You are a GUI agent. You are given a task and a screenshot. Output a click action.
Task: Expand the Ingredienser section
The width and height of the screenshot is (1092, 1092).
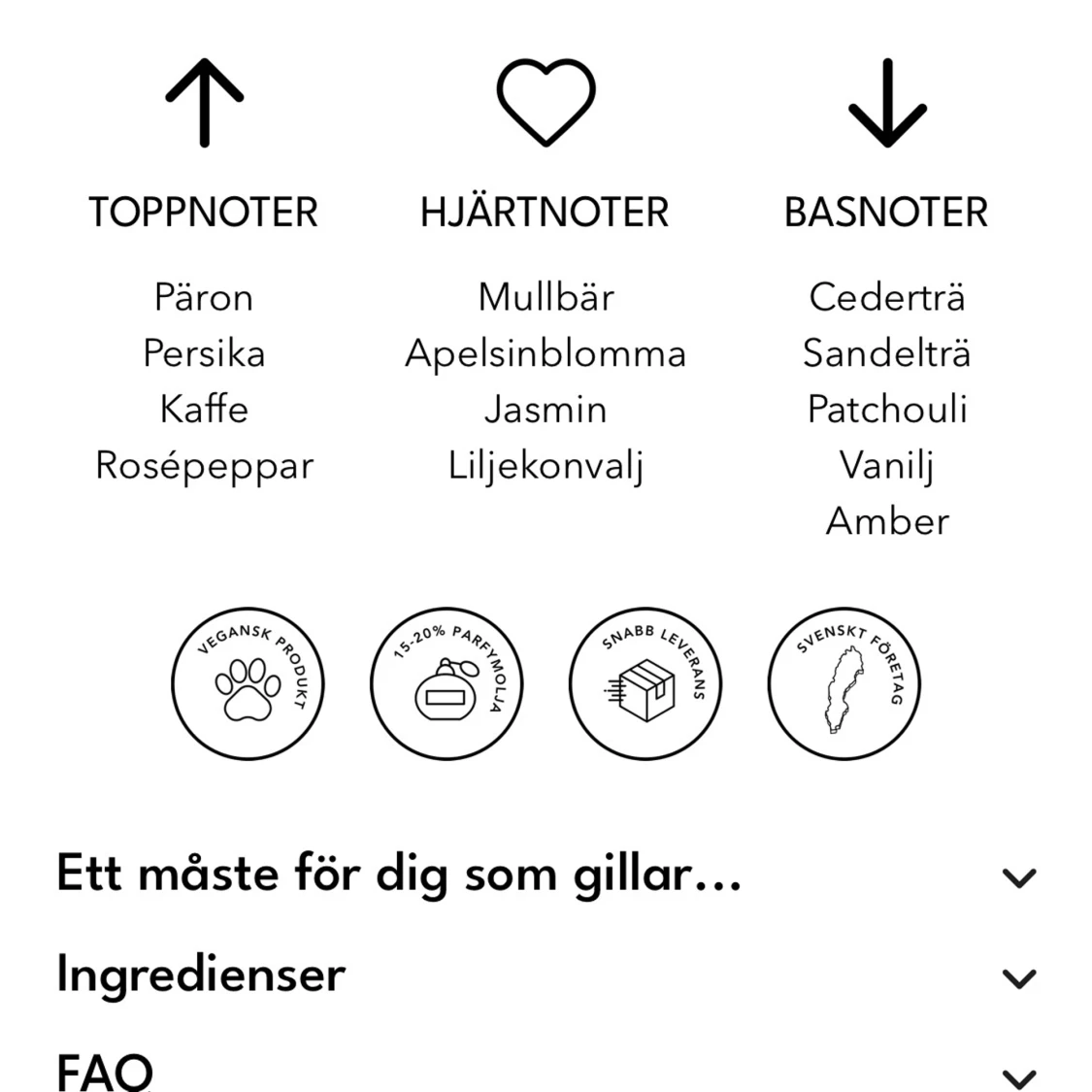tap(1018, 977)
